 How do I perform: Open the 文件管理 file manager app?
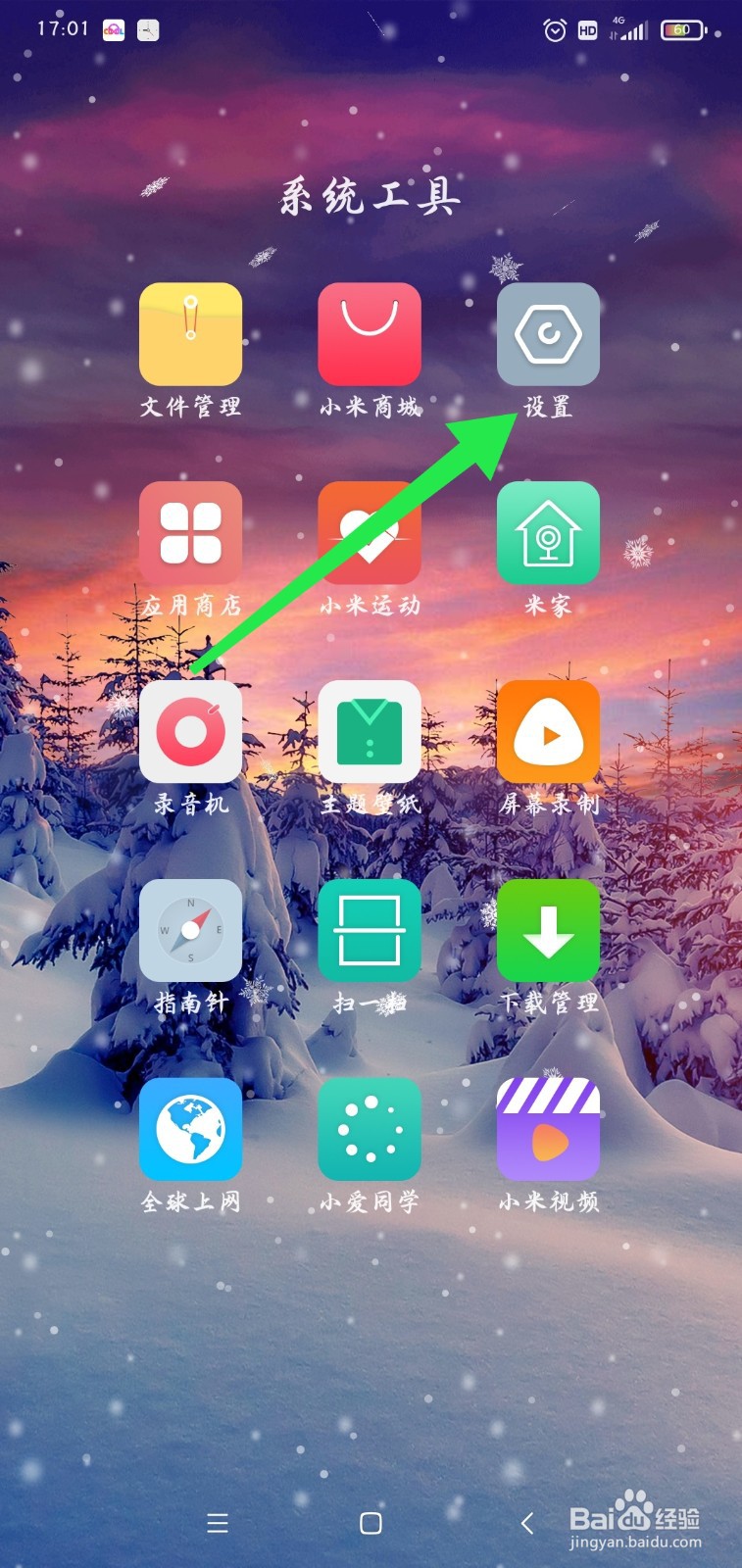click(190, 334)
